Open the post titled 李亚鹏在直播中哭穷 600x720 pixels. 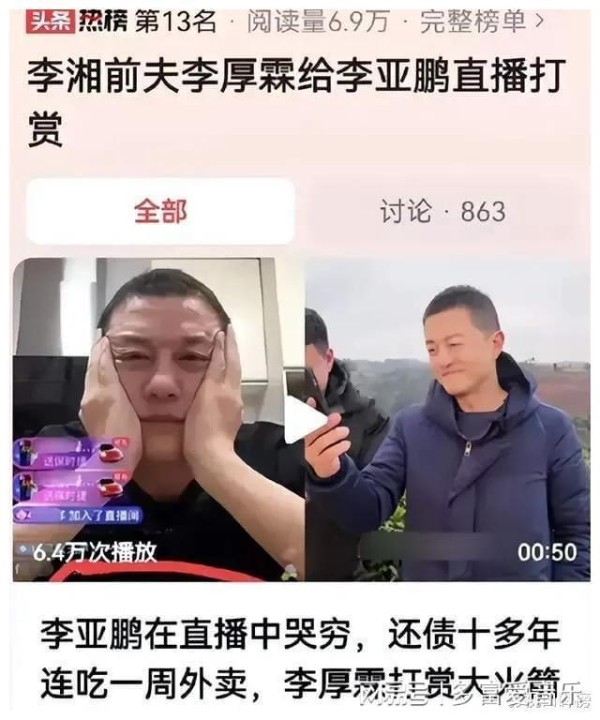click(300, 661)
